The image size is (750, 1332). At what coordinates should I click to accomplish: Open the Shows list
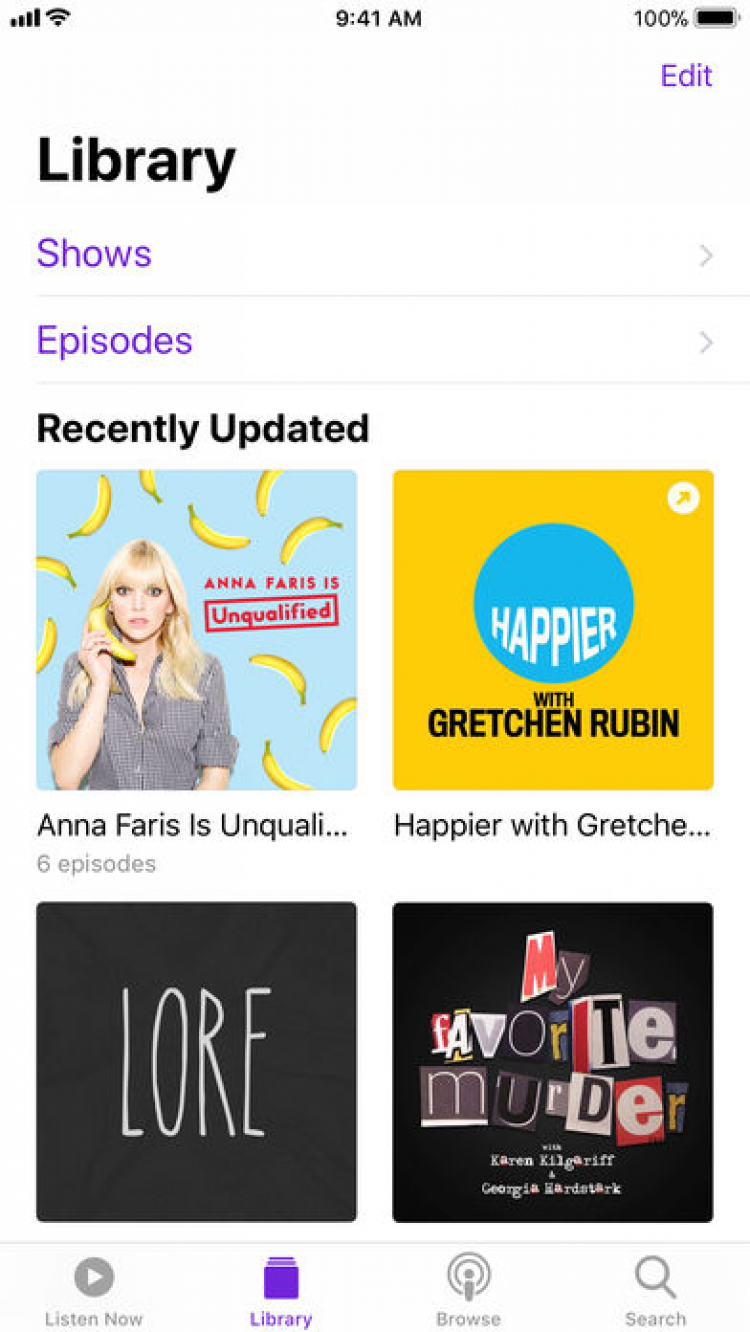click(375, 254)
